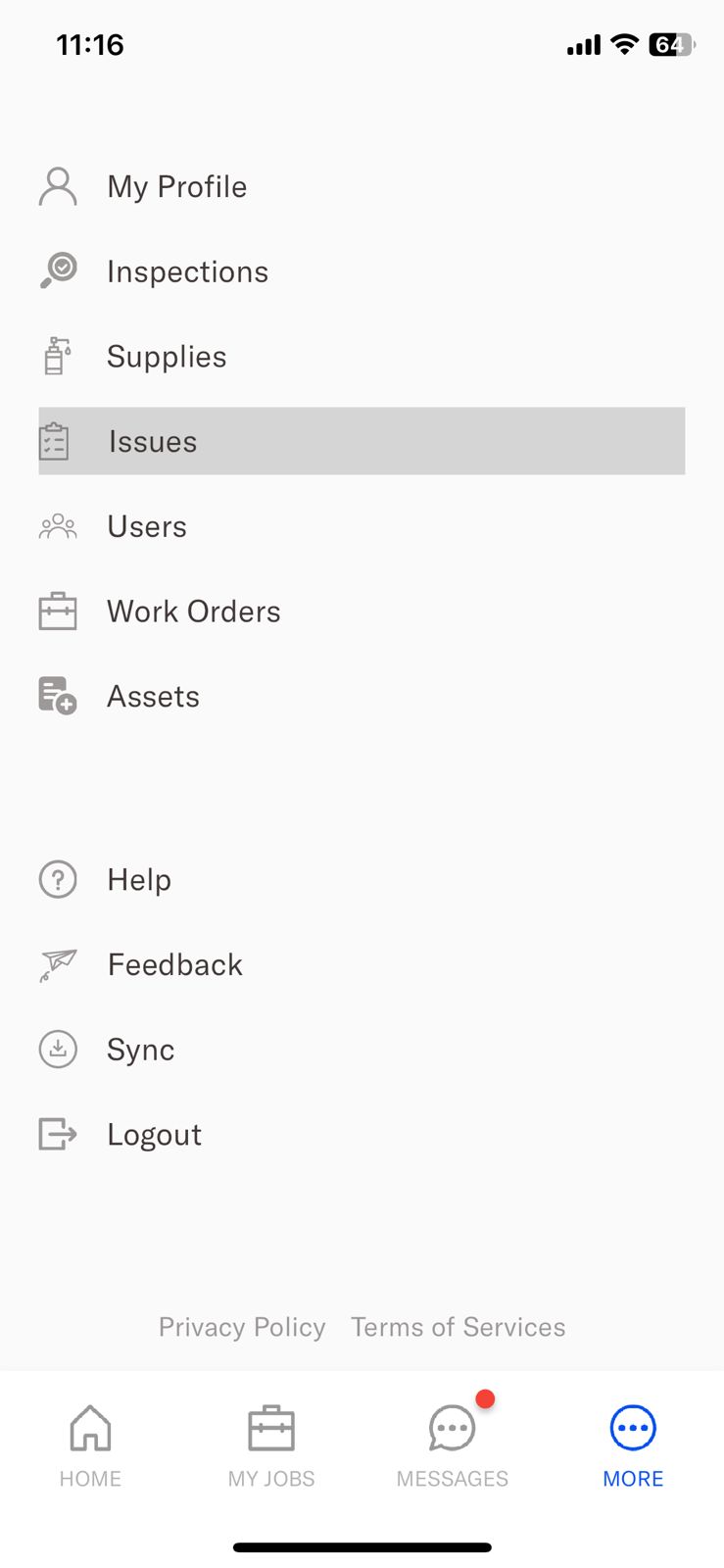Open the Supplies section

point(167,357)
